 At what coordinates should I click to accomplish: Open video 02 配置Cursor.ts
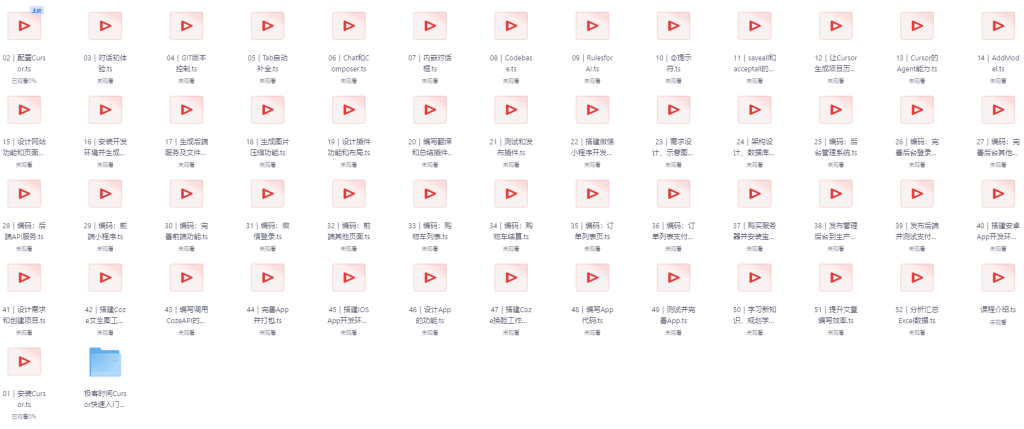pyautogui.click(x=24, y=27)
